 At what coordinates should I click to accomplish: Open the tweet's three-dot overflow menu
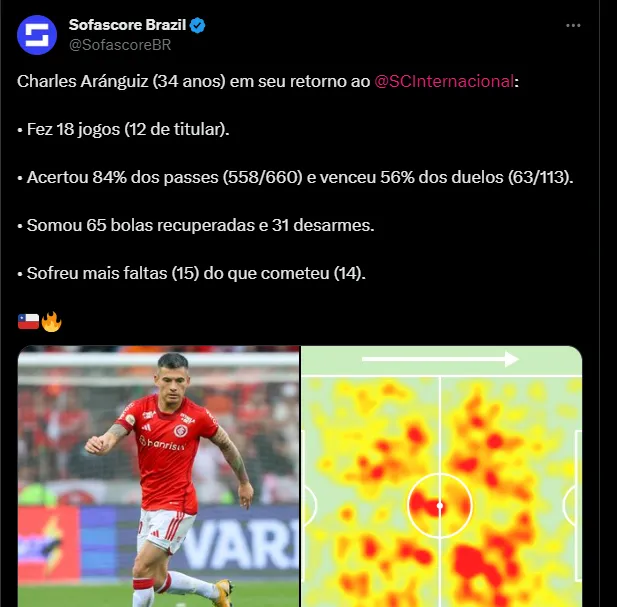click(572, 25)
